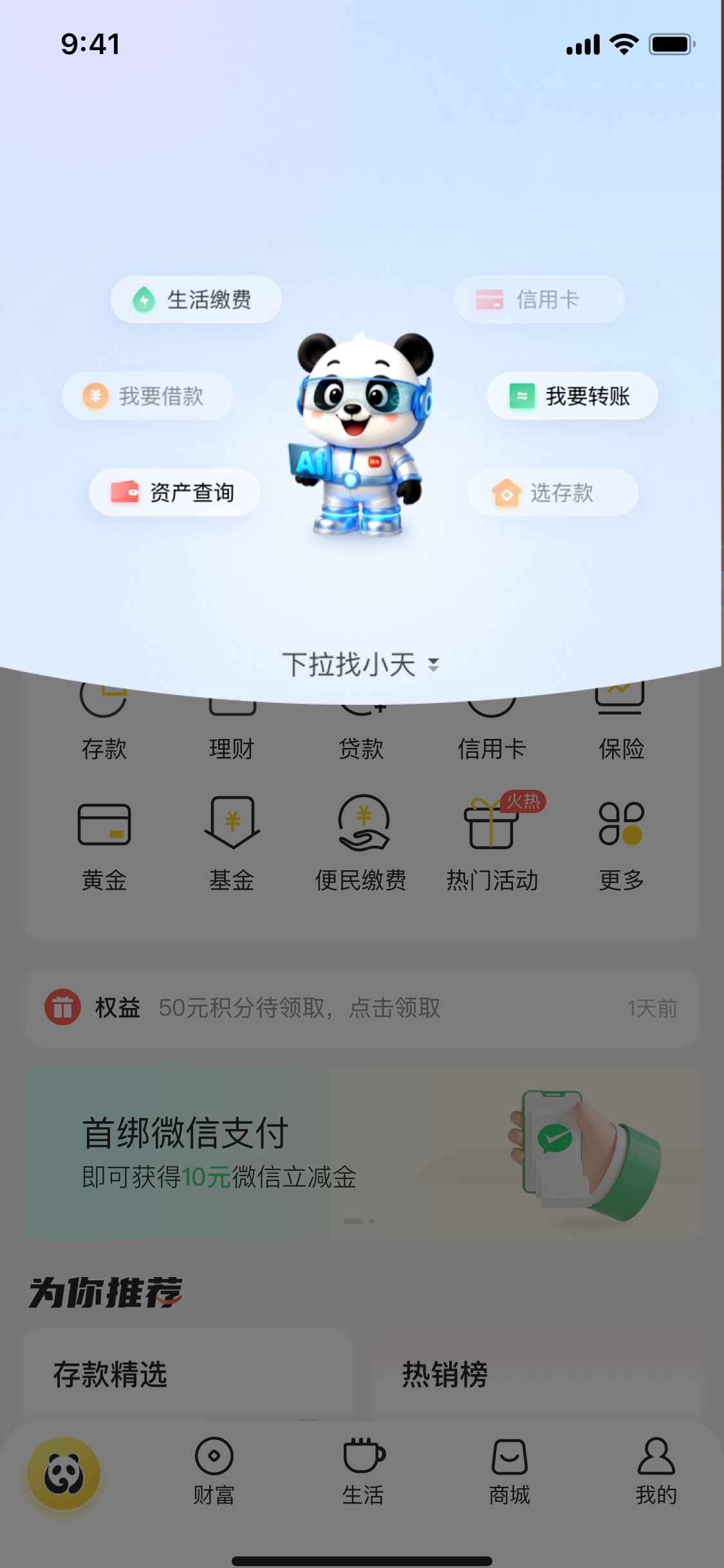Open the 权益 50元积分 notice
Image resolution: width=724 pixels, height=1568 pixels.
tap(362, 1008)
